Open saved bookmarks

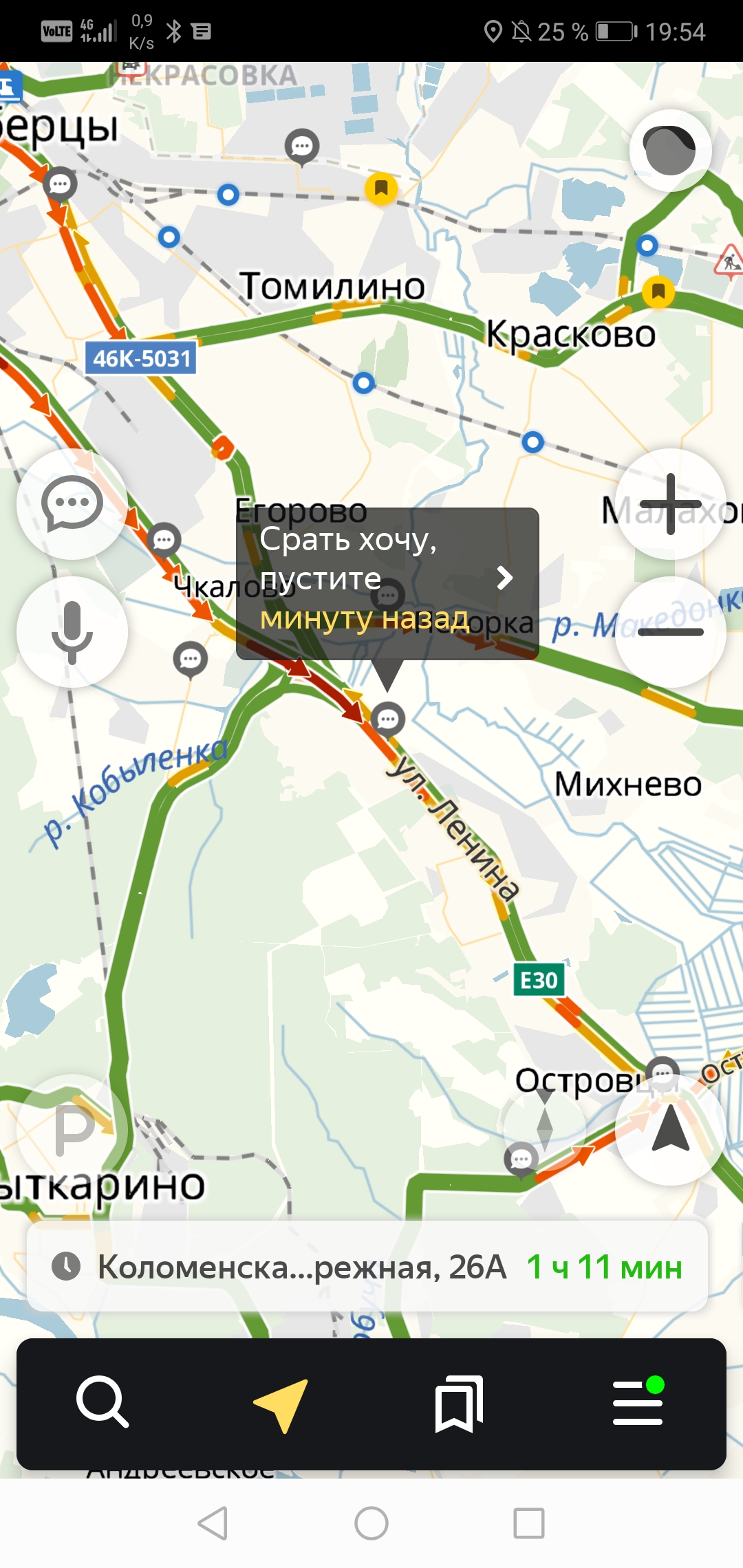(459, 1403)
